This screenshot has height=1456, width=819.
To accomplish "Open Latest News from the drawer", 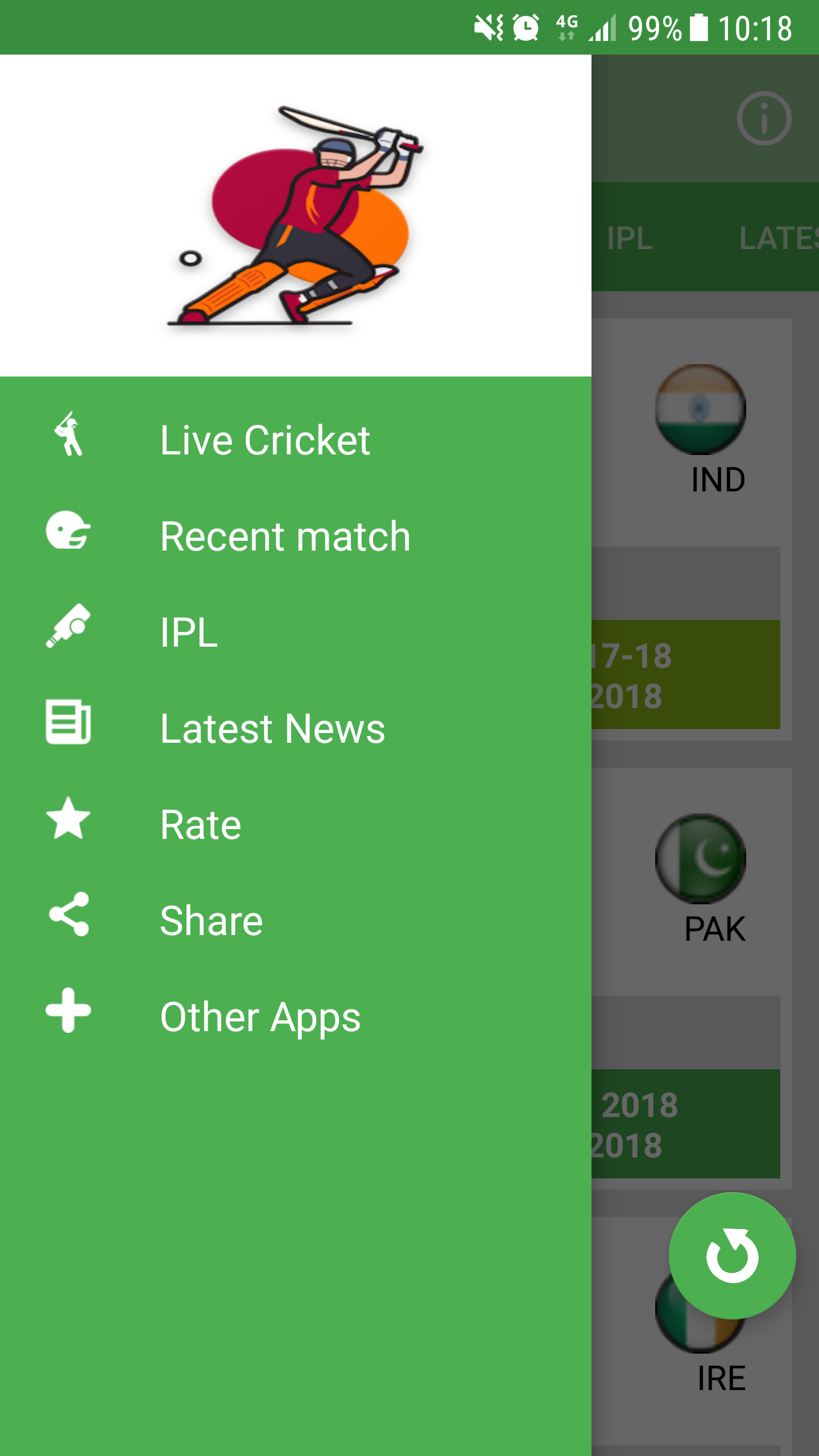I will (x=272, y=728).
